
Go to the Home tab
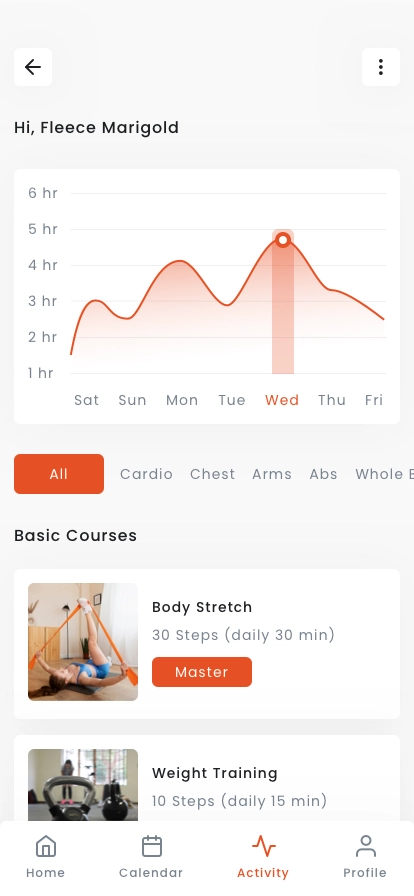click(x=46, y=856)
